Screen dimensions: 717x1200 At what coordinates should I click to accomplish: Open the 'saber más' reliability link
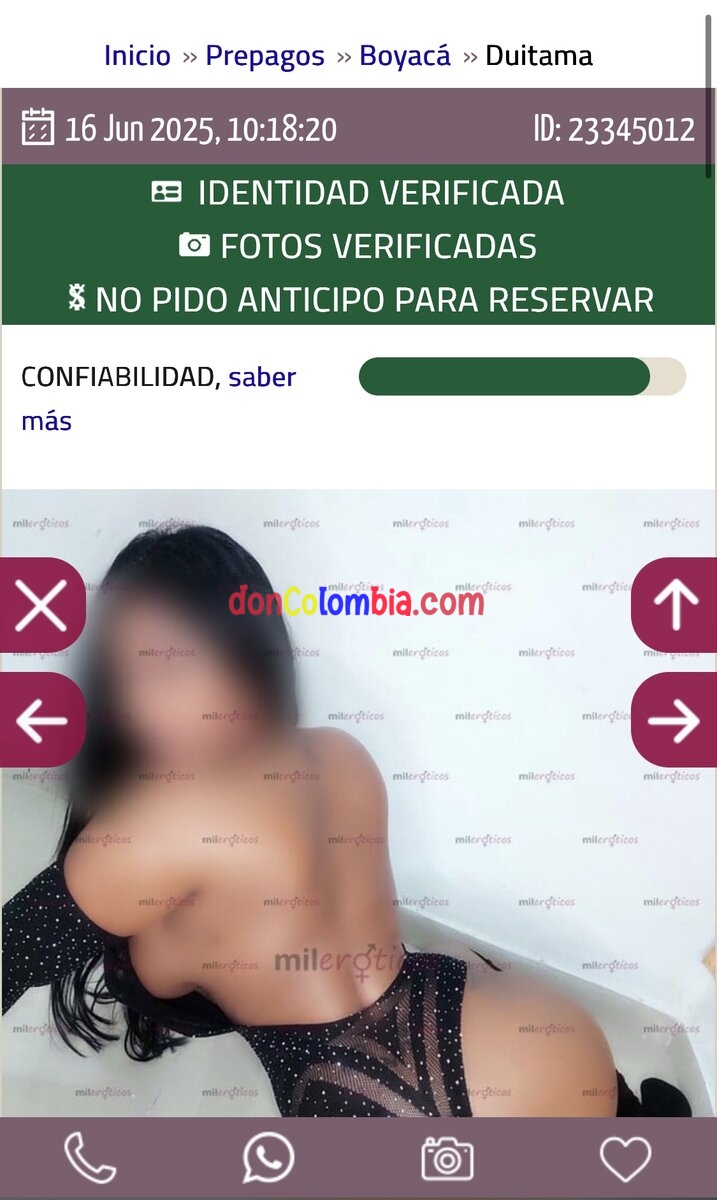point(262,378)
